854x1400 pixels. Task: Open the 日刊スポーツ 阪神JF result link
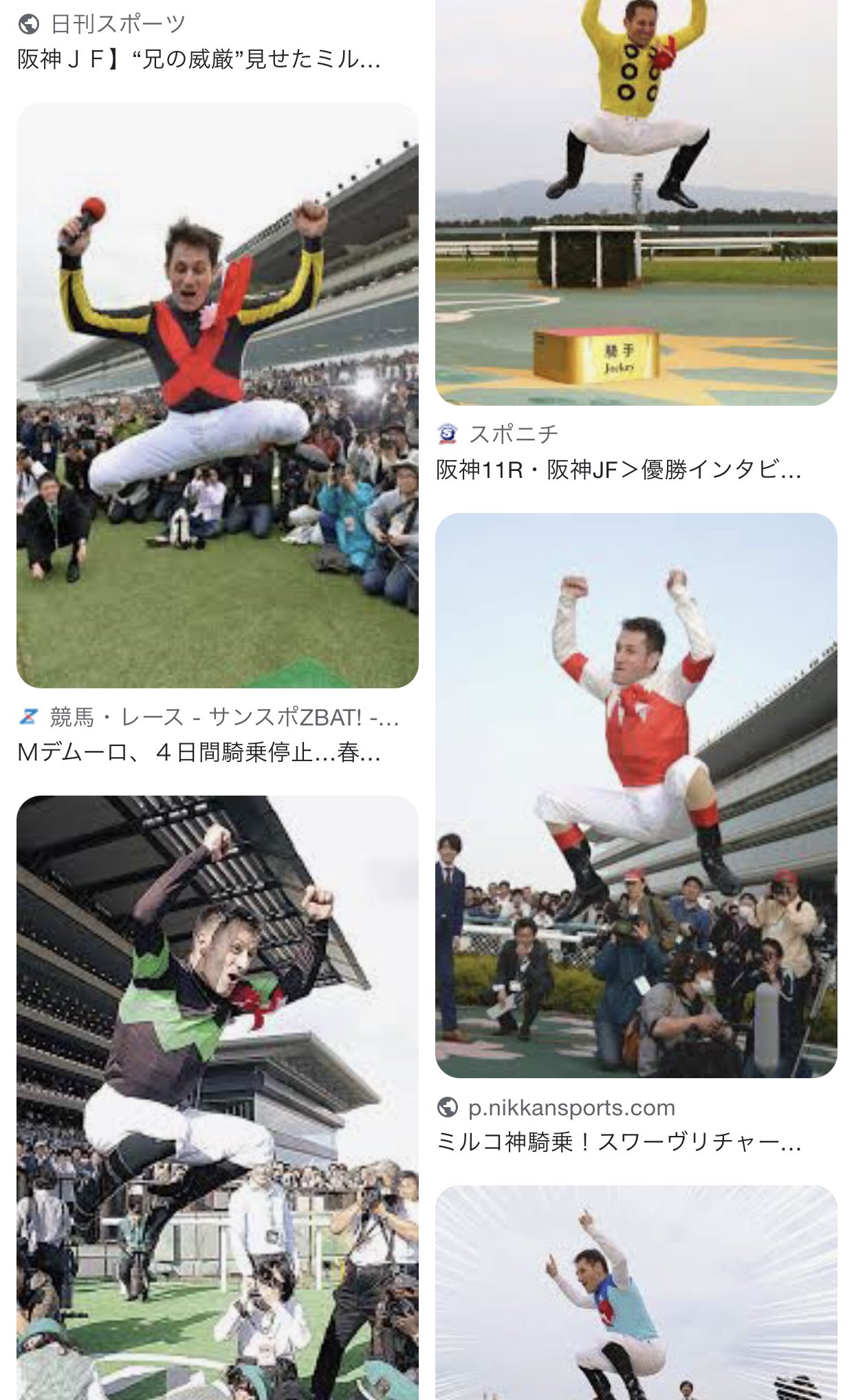199,59
